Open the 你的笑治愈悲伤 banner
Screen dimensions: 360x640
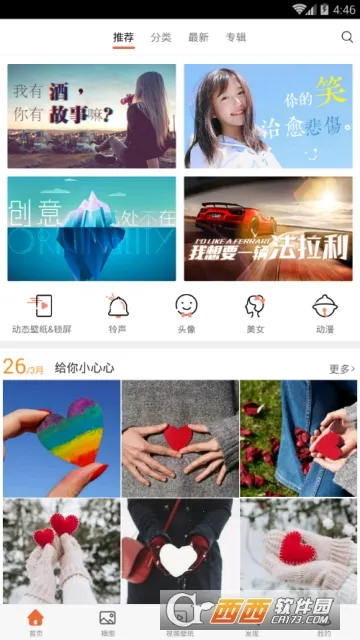[268, 116]
